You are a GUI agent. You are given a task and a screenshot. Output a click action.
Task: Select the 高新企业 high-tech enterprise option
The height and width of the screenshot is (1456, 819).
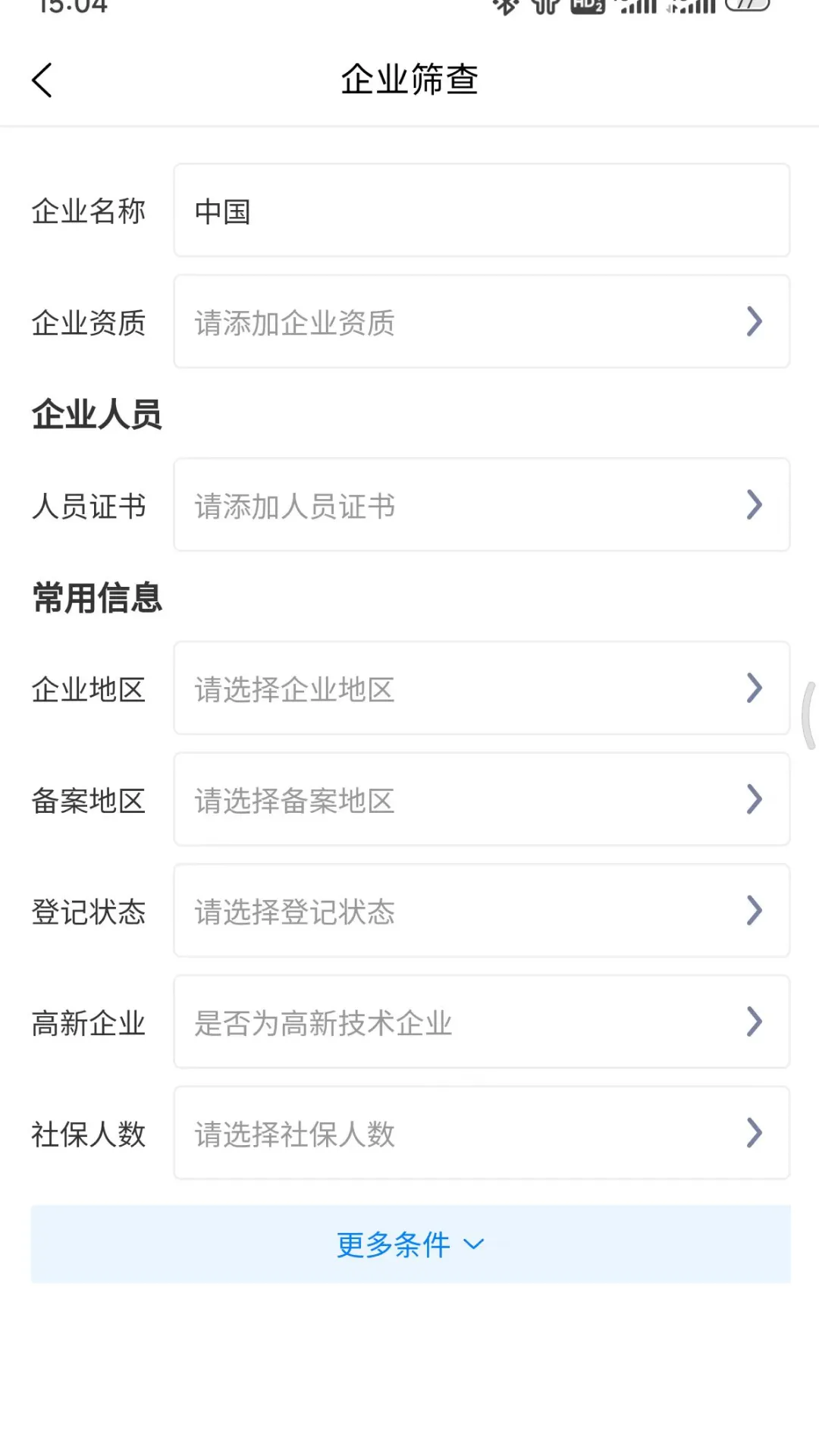pos(753,1021)
